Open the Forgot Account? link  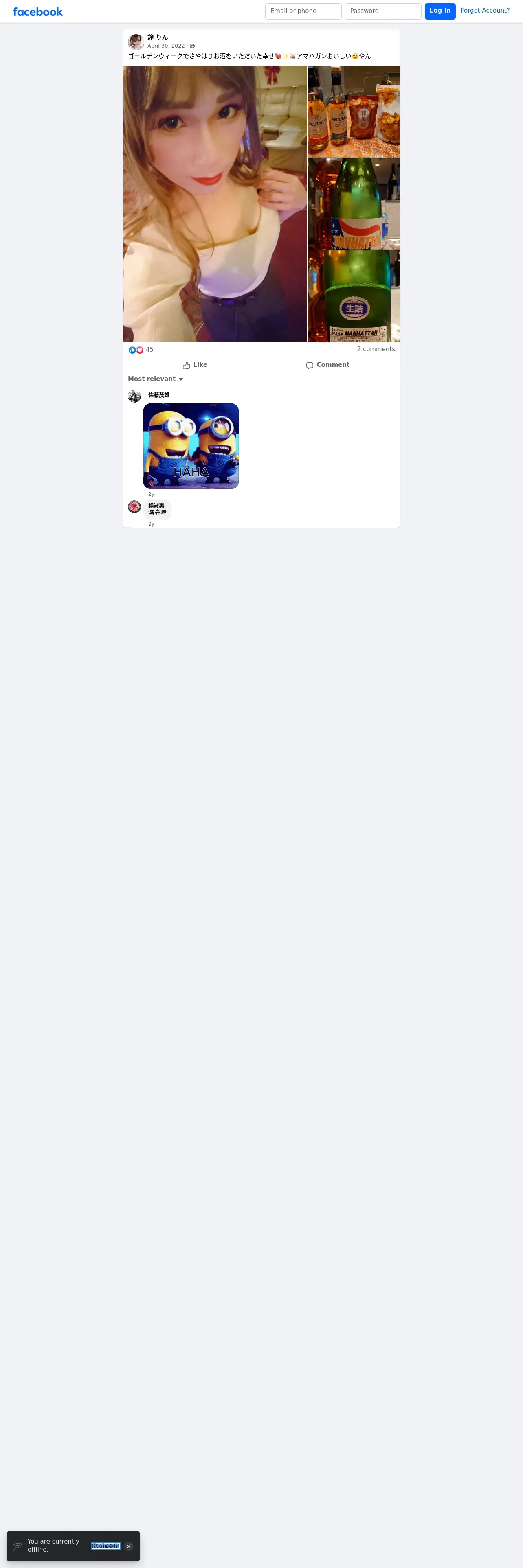tap(485, 11)
